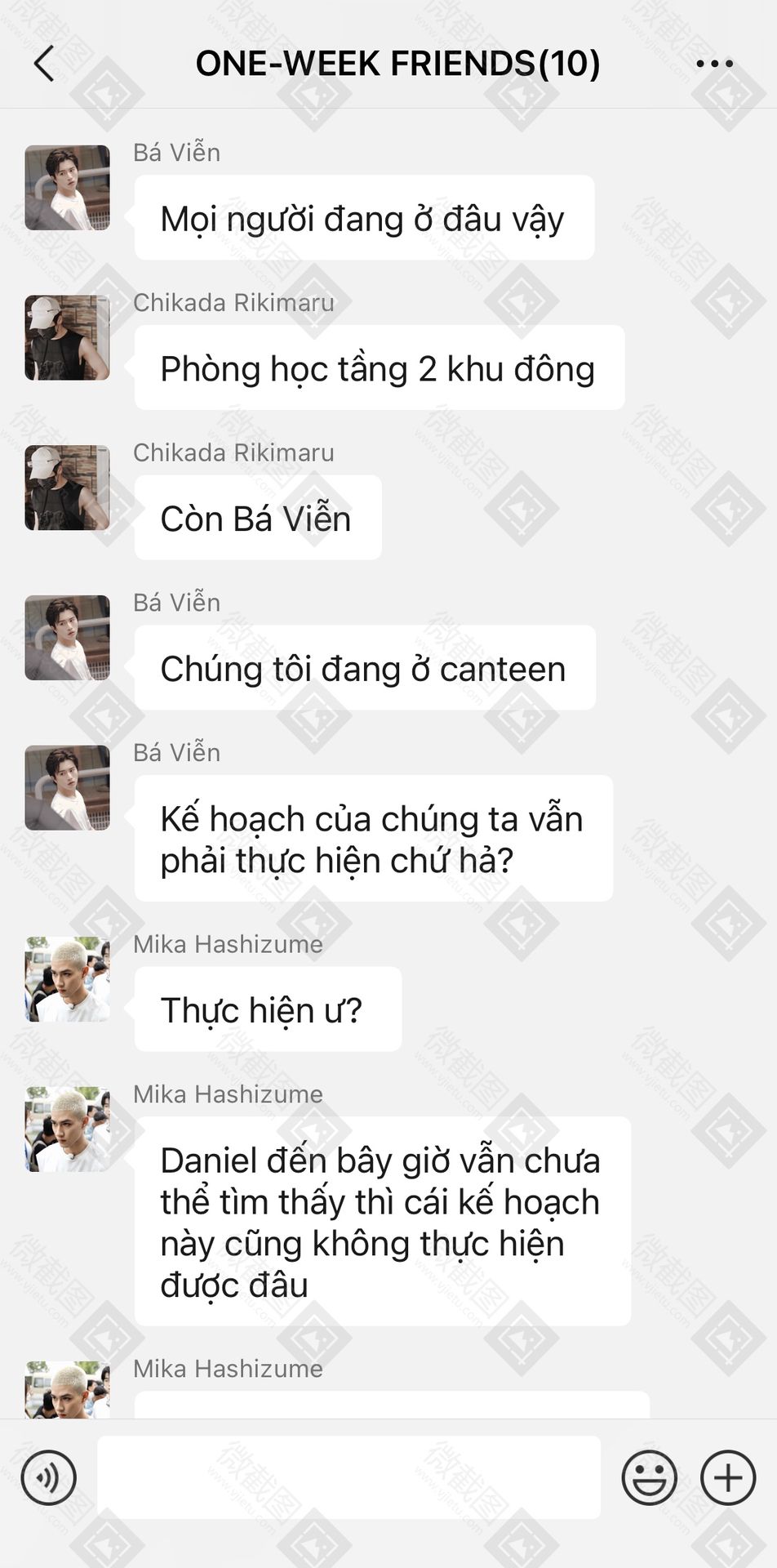Open Chikada Rikimaru's avatar beside 'Phòng học tầng 2'

[x=67, y=337]
